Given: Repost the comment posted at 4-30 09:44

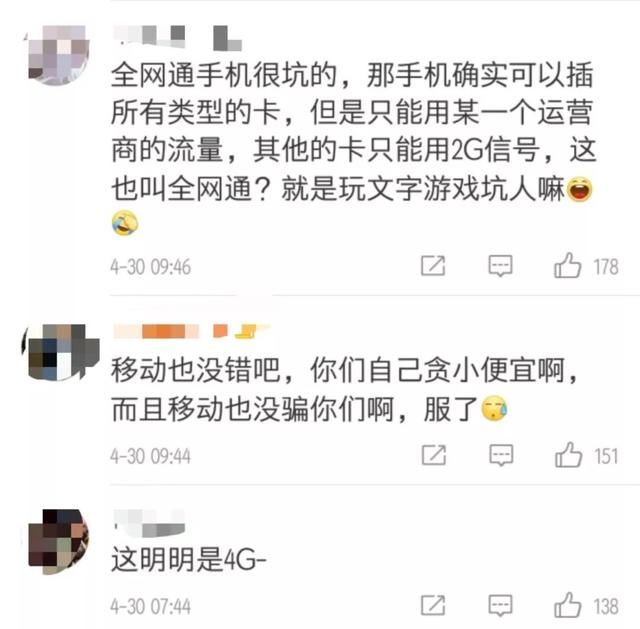Looking at the screenshot, I should [x=433, y=456].
